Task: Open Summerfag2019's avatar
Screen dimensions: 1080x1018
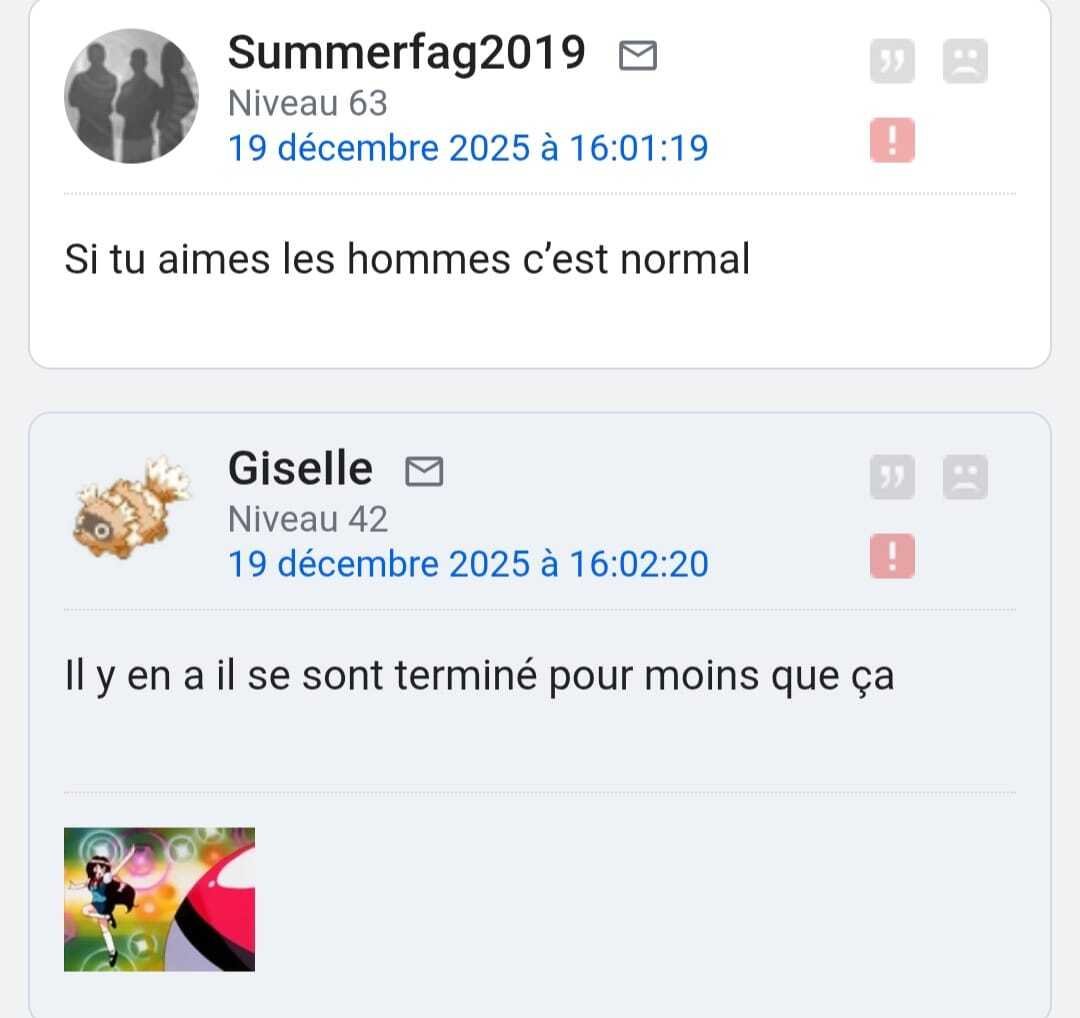Action: (131, 96)
